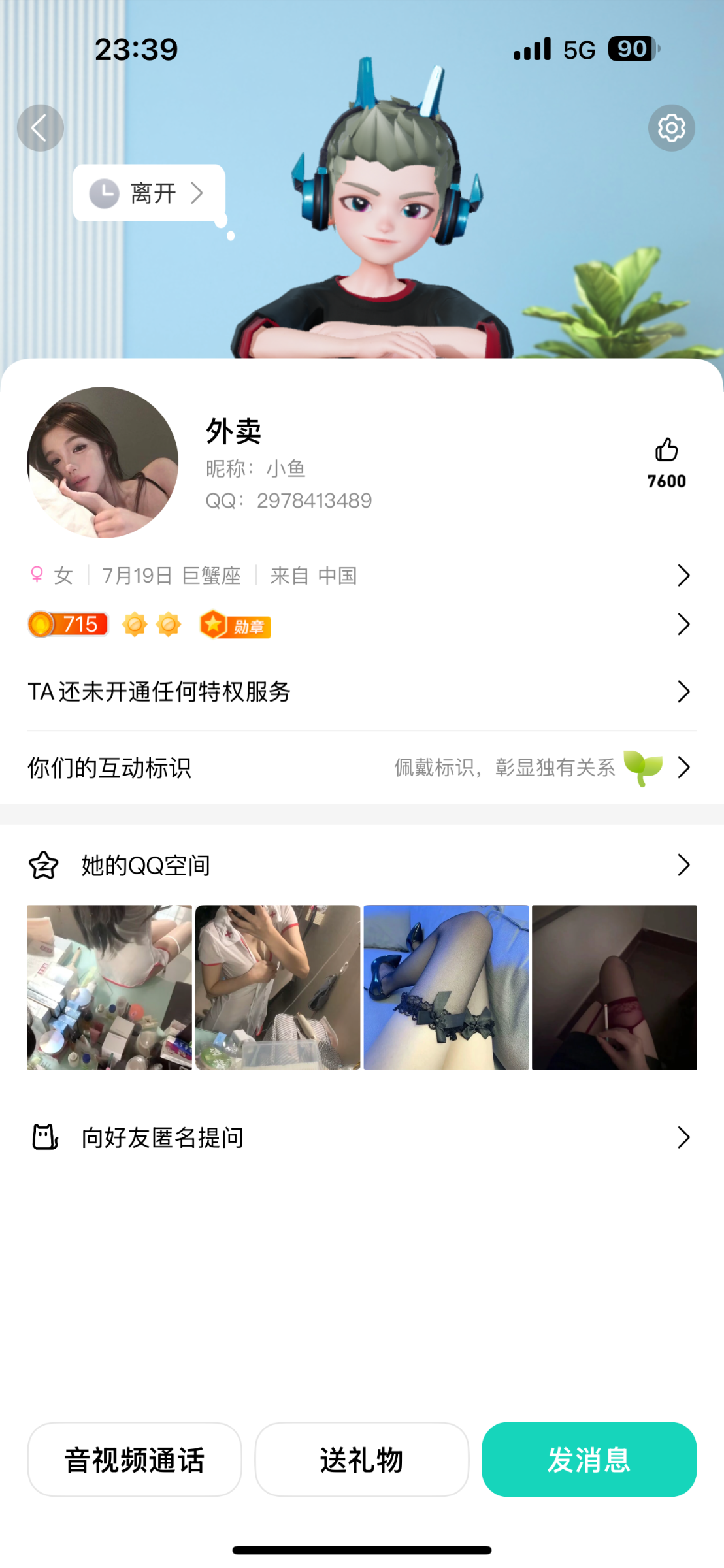The width and height of the screenshot is (724, 1568).
Task: View the second QQ空间 photo thumbnail
Action: coord(278,987)
